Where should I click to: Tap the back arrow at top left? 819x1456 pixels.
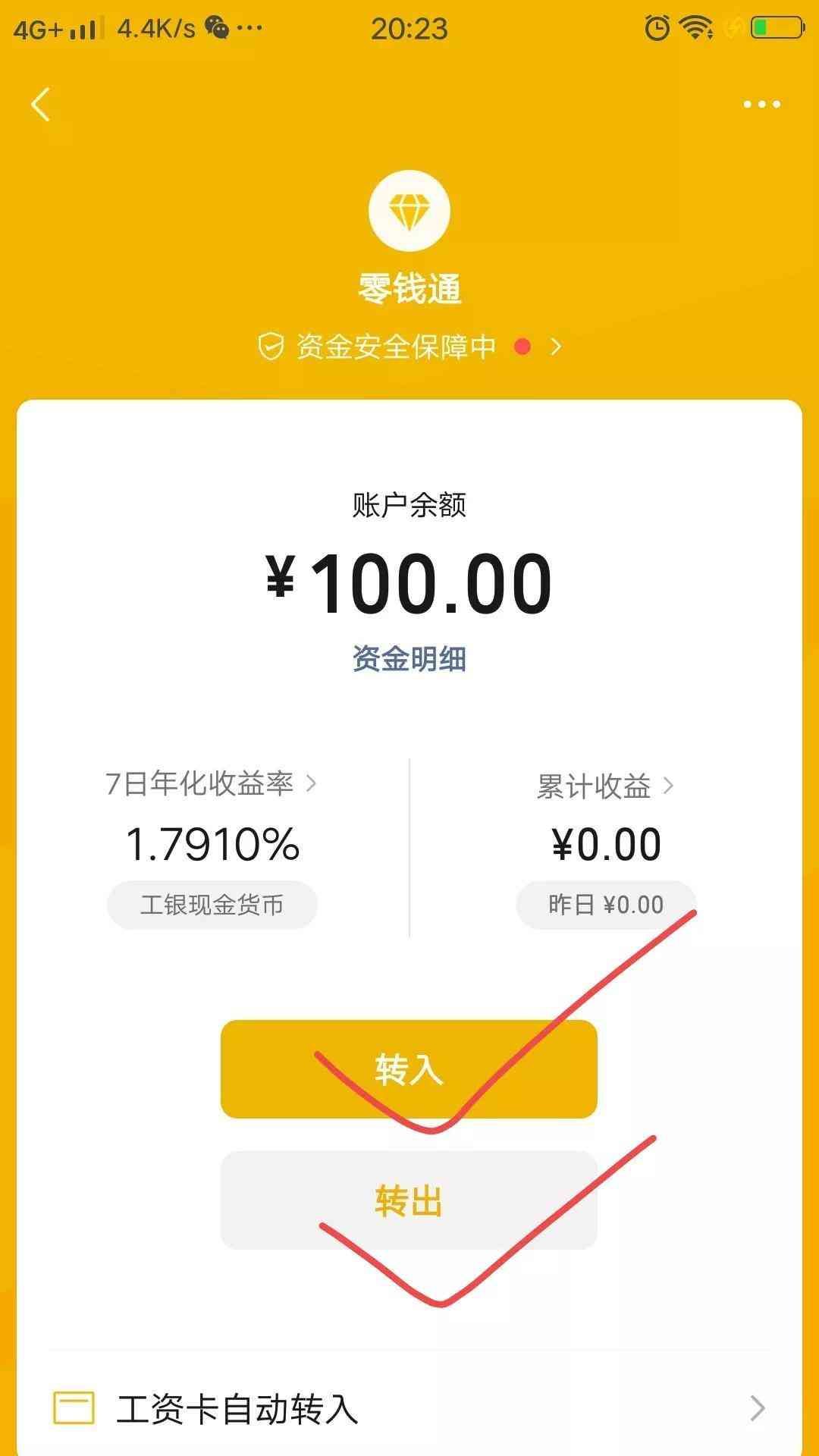(39, 102)
